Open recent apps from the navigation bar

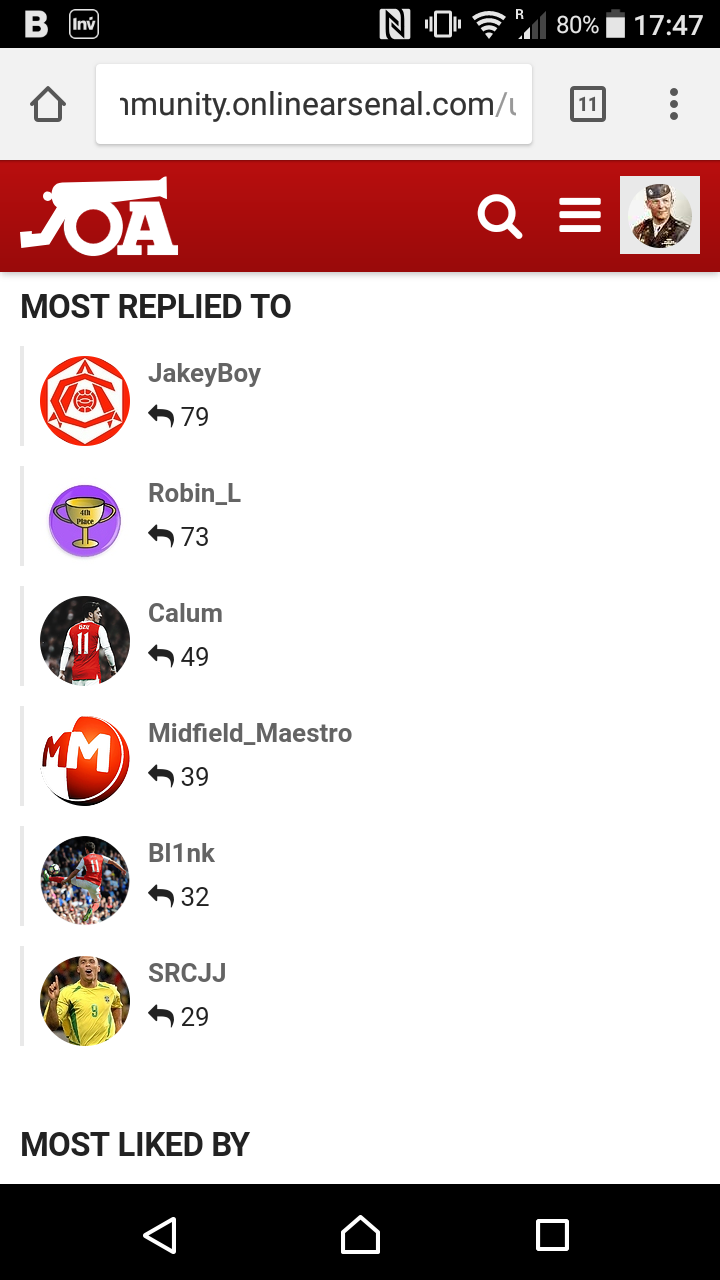tap(552, 1234)
